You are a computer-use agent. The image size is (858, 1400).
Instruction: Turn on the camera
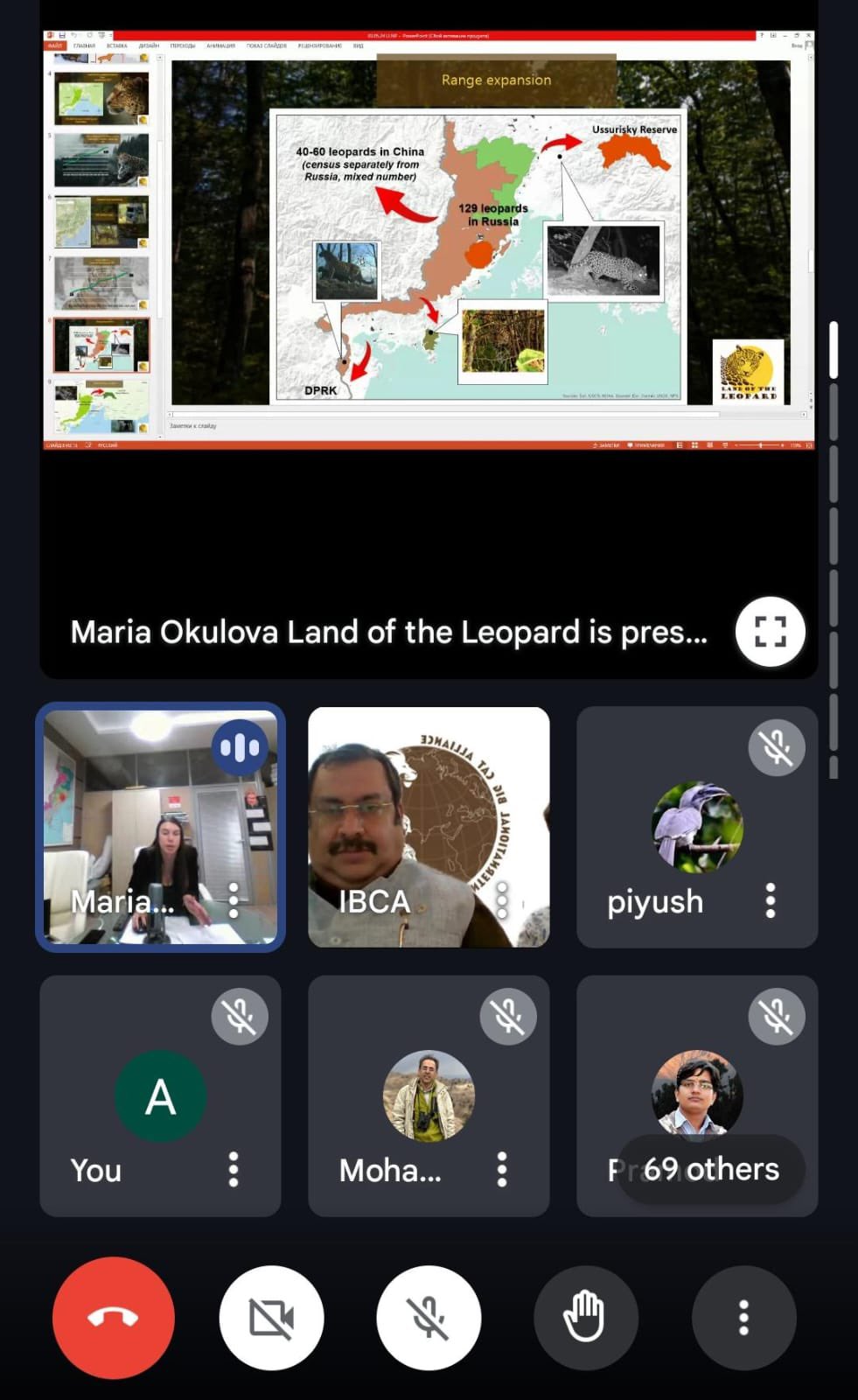271,1317
